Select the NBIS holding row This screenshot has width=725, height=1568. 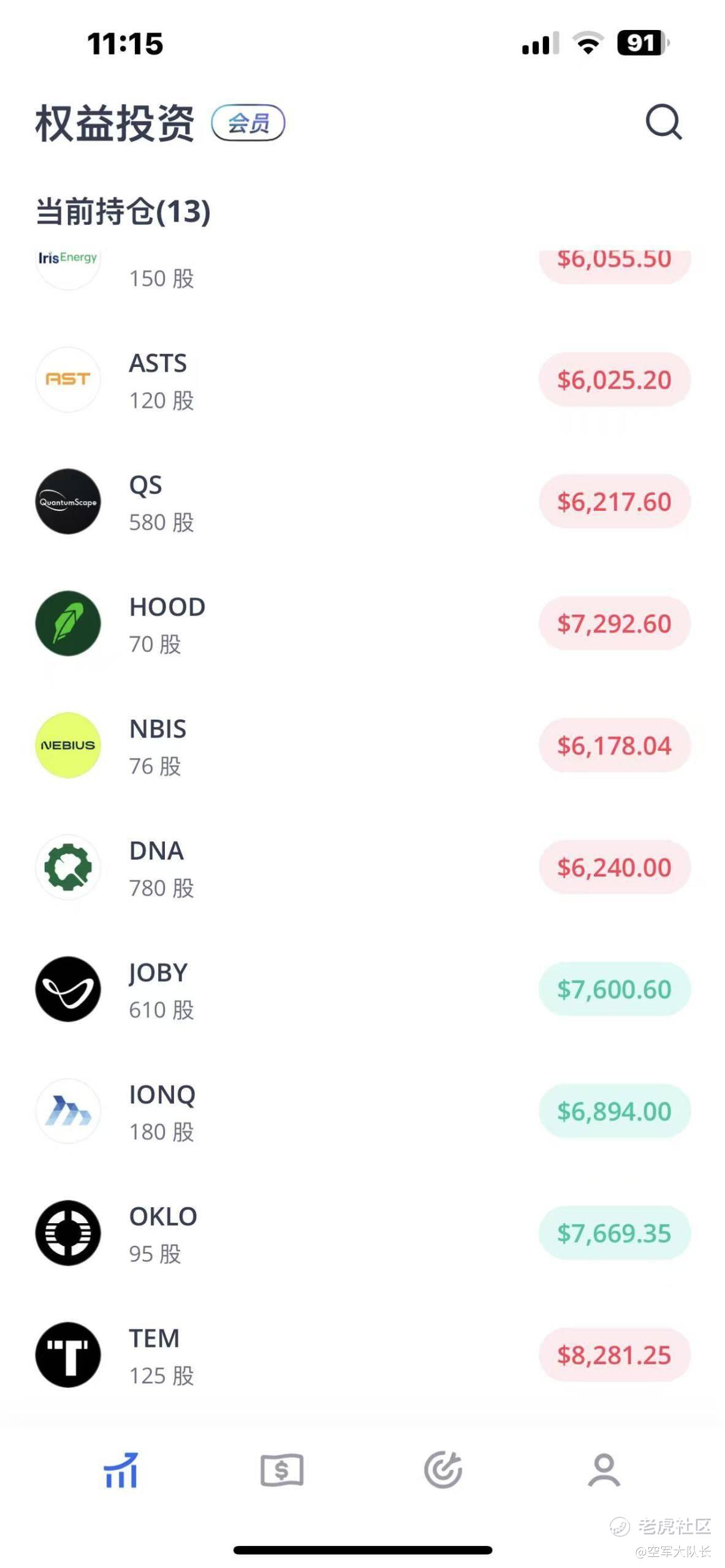pos(362,745)
